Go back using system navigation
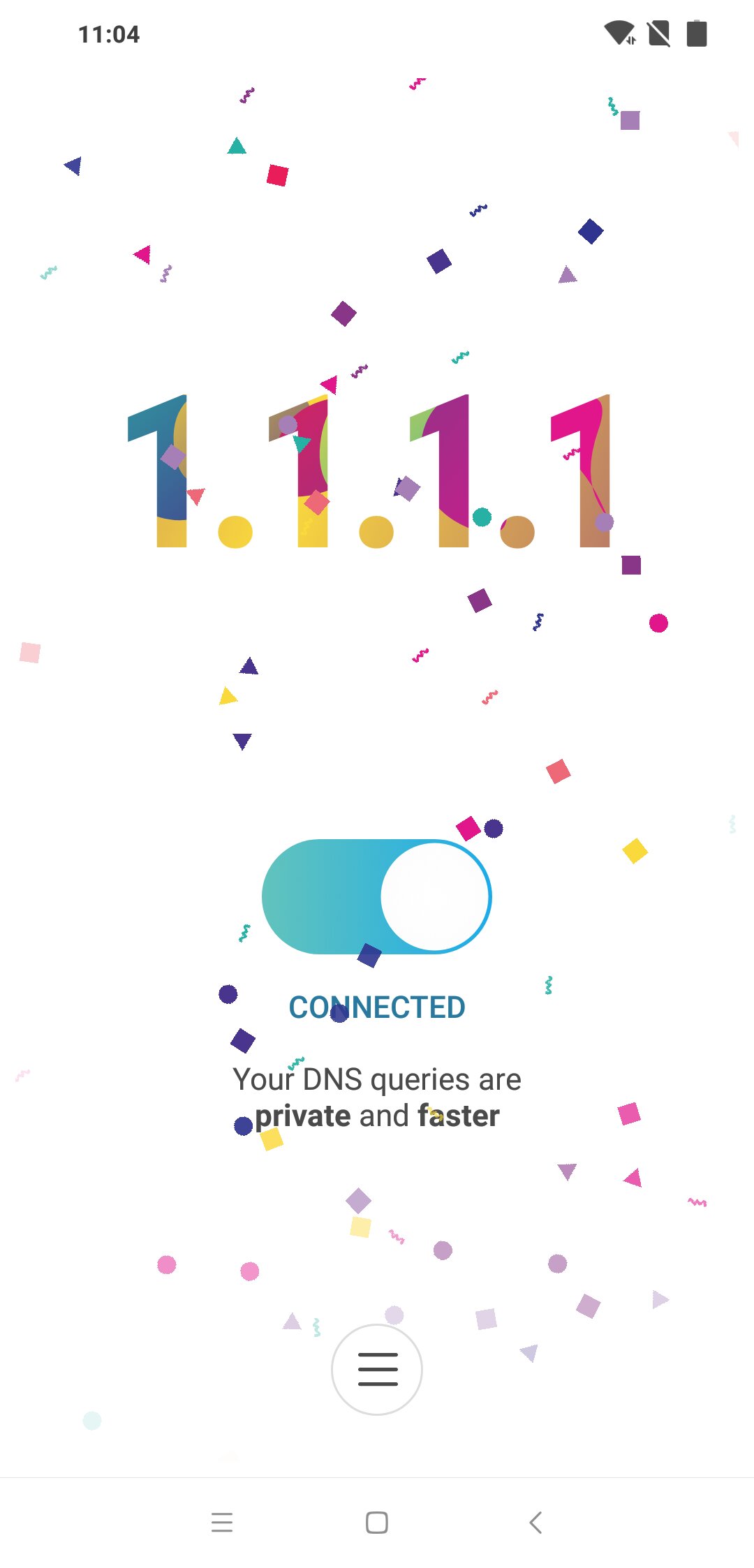 pos(535,1522)
